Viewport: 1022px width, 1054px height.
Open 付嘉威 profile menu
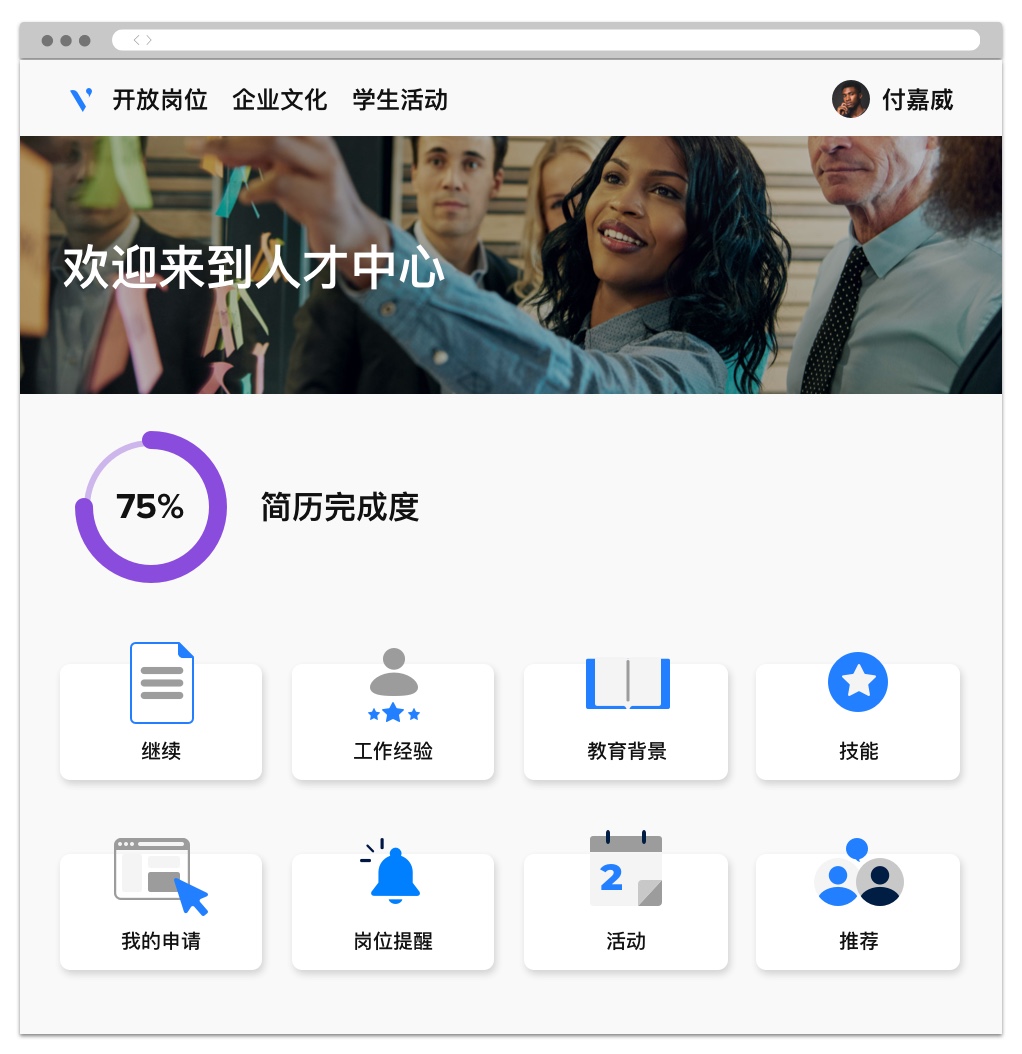(x=893, y=100)
